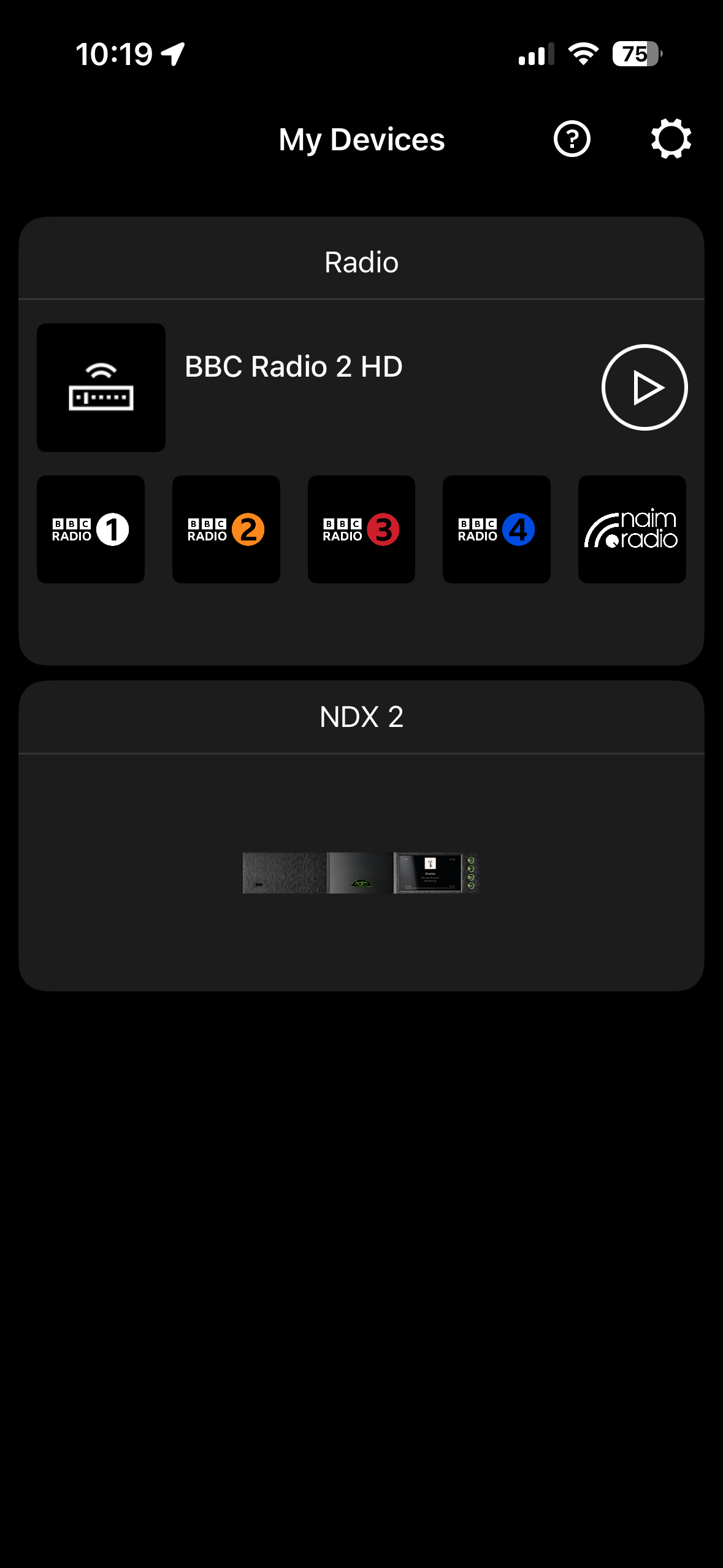Viewport: 723px width, 1568px height.
Task: Play BBC Radio 2 HD
Action: click(x=644, y=388)
